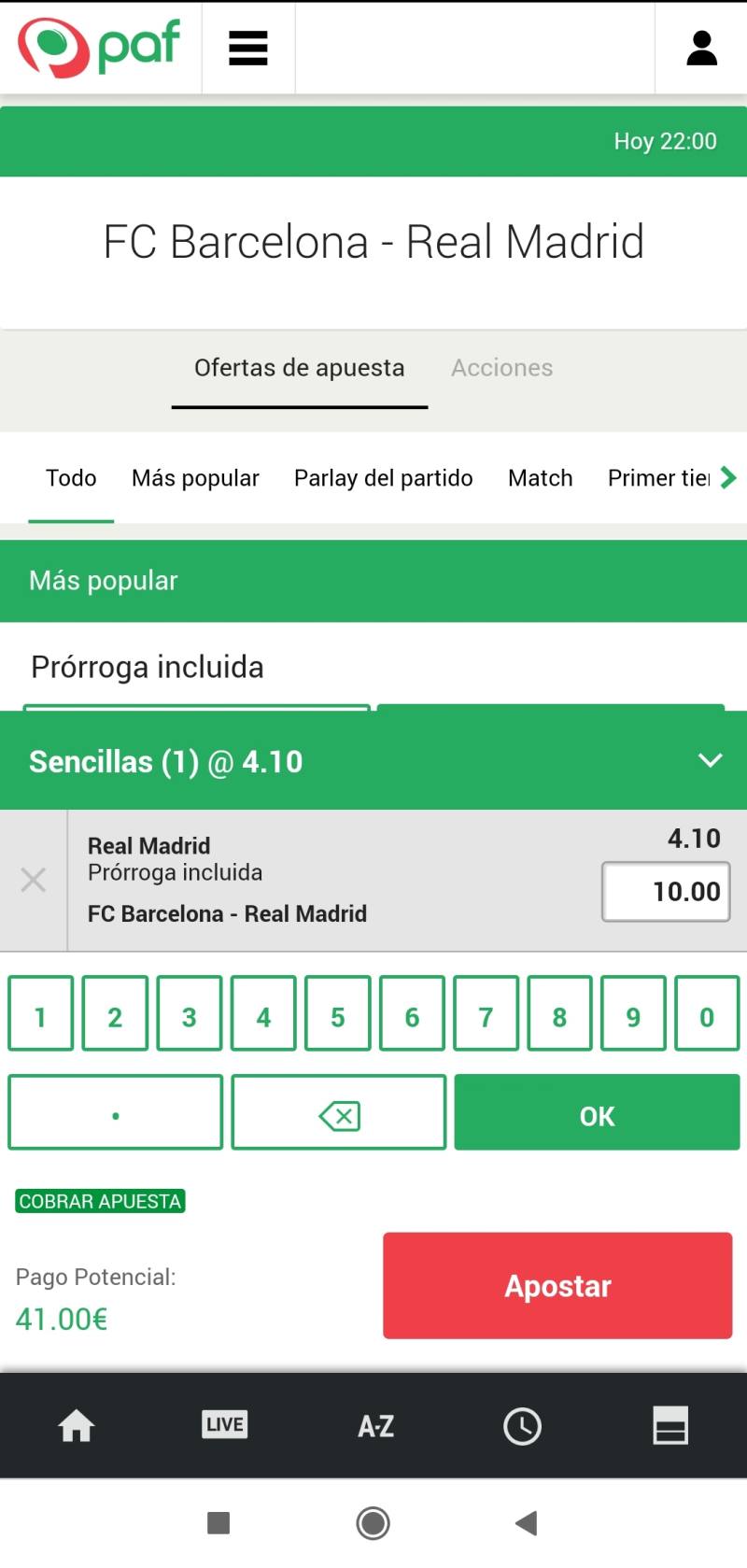The image size is (747, 1568).
Task: Switch to the Match filter tab
Action: click(x=540, y=478)
